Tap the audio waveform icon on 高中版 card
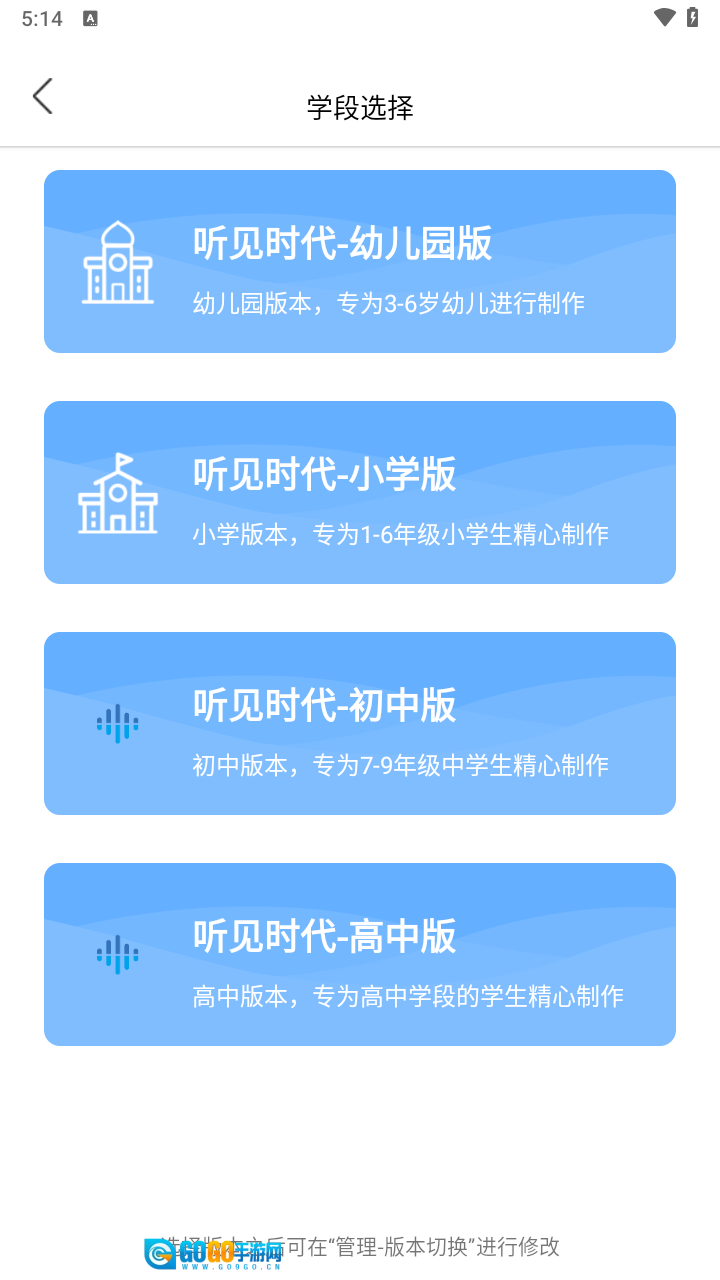The height and width of the screenshot is (1280, 720). 118,953
